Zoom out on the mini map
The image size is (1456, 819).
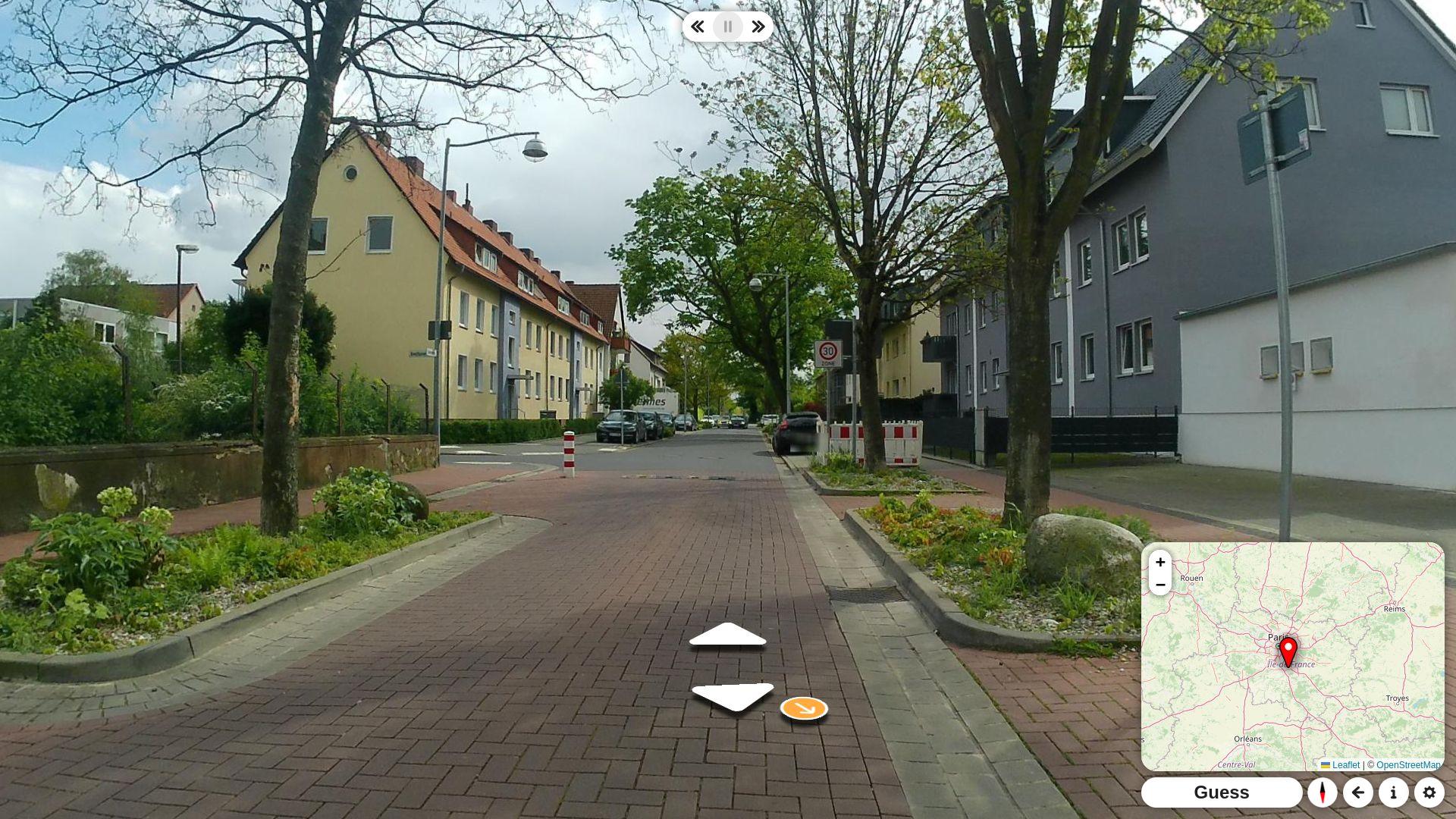click(x=1159, y=585)
